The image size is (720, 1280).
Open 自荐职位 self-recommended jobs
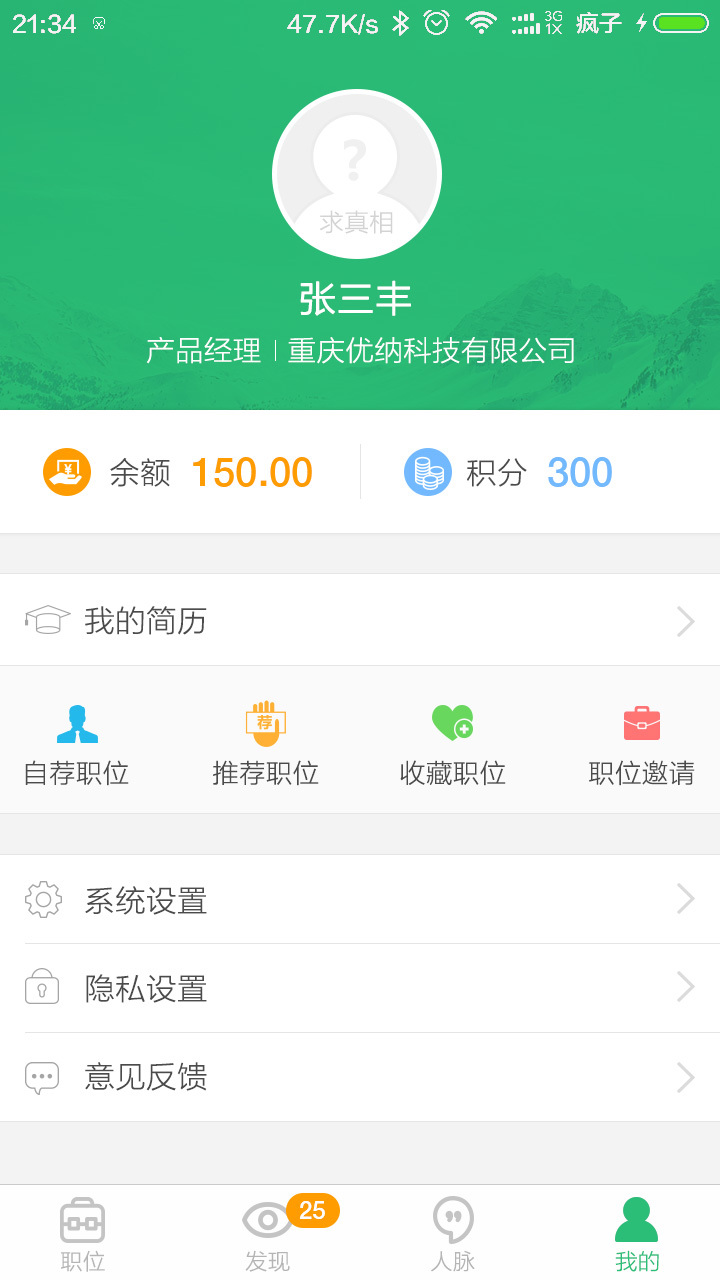coord(77,745)
